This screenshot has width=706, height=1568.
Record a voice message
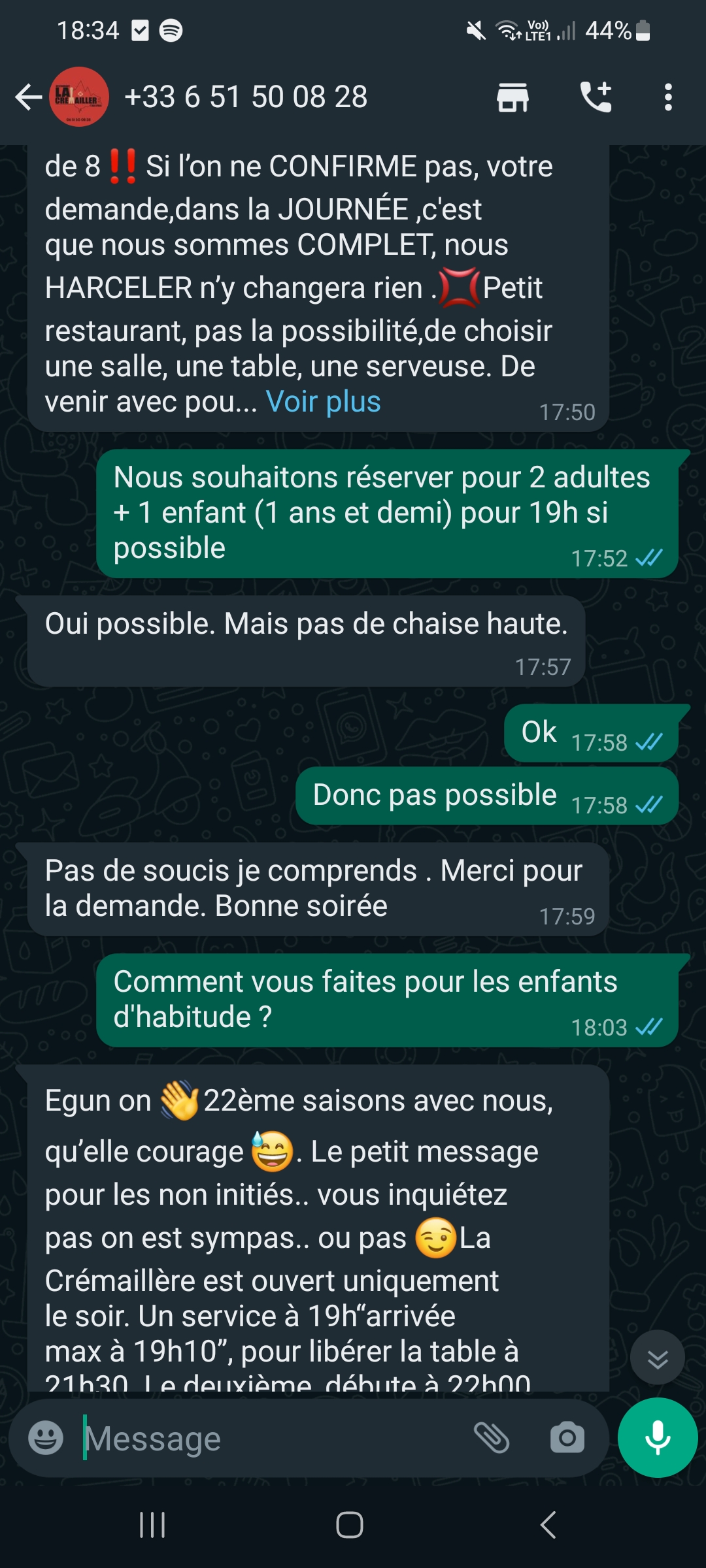coord(657,1438)
